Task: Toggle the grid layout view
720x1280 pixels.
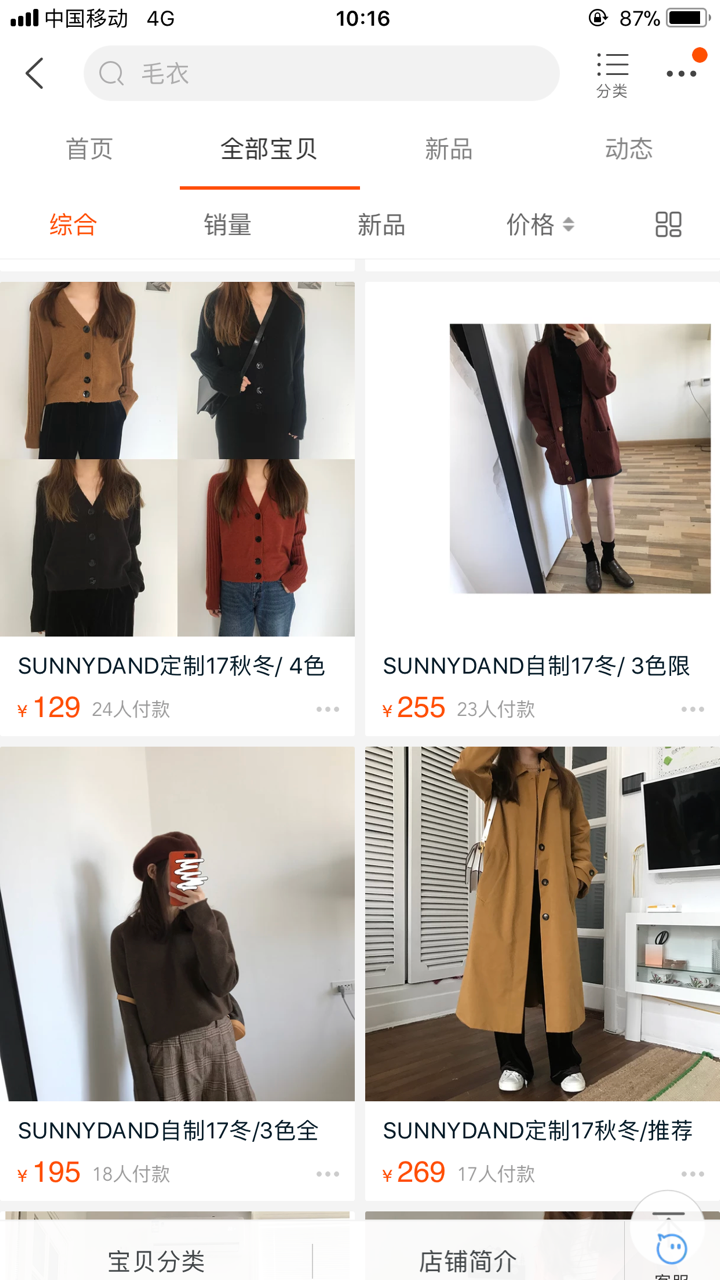Action: tap(668, 225)
